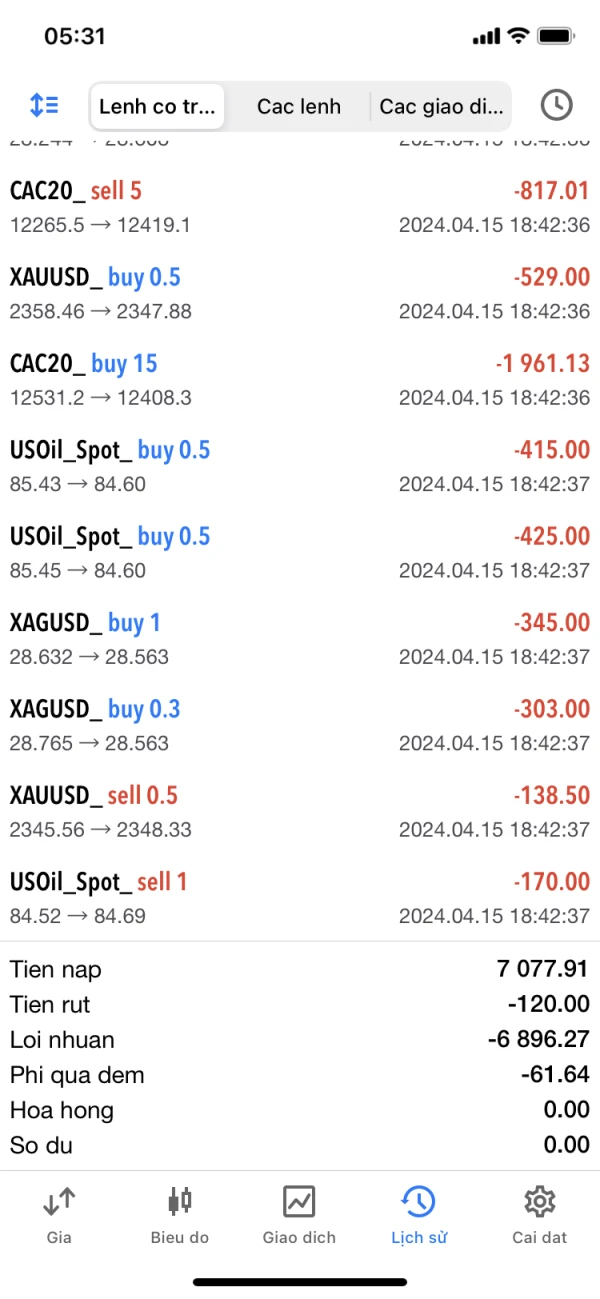Select the Lịch sử tab

pyautogui.click(x=419, y=1214)
